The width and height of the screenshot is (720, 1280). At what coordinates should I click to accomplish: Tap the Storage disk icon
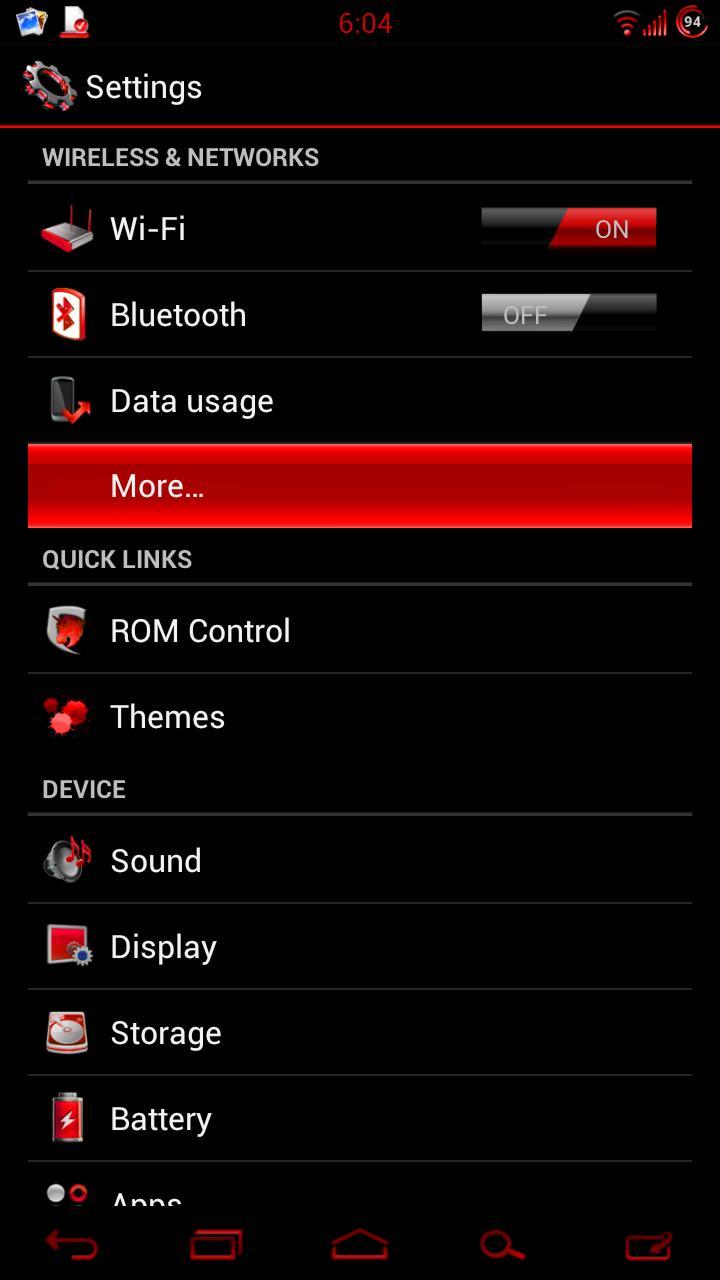click(67, 1032)
